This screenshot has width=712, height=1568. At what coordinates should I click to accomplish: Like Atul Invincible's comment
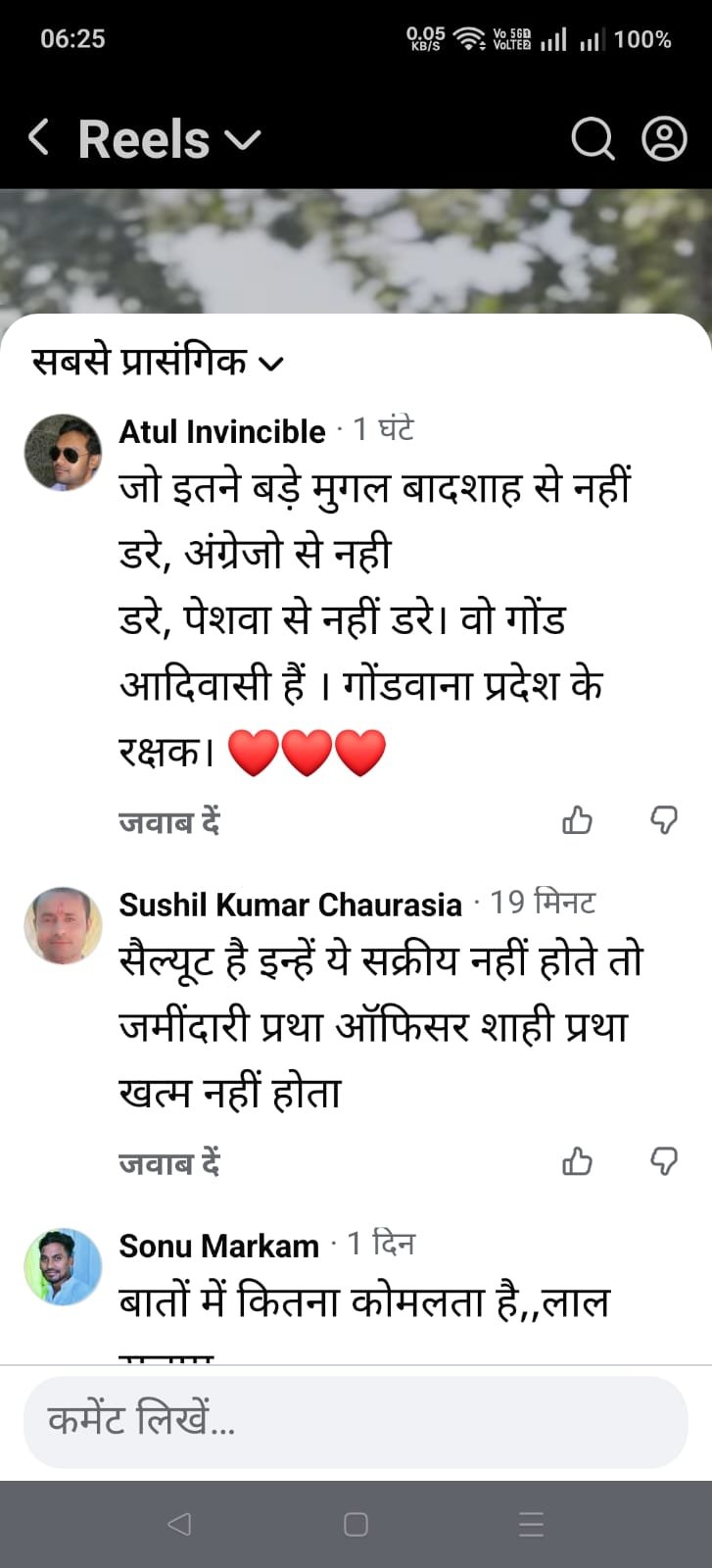click(x=577, y=819)
